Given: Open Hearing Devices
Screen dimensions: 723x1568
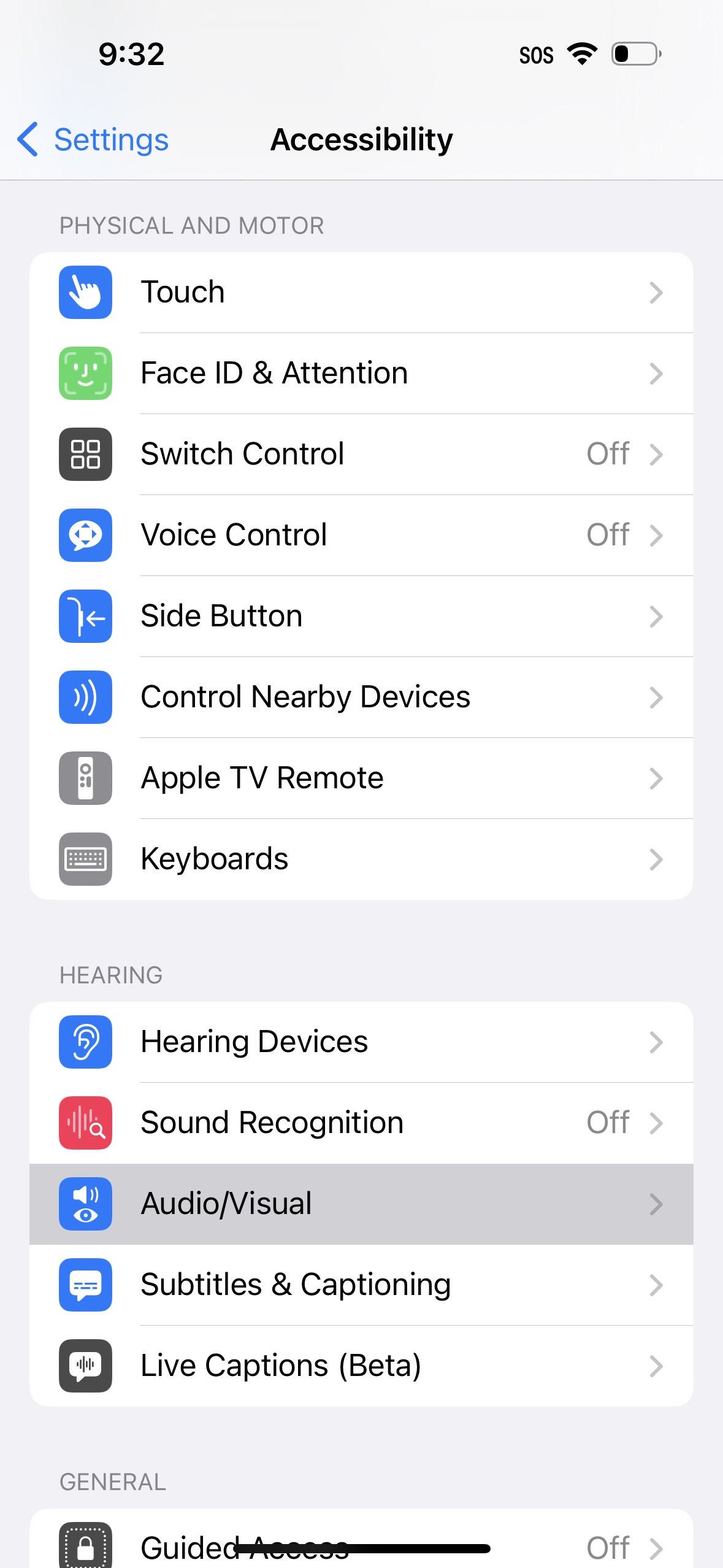Looking at the screenshot, I should [x=361, y=1042].
